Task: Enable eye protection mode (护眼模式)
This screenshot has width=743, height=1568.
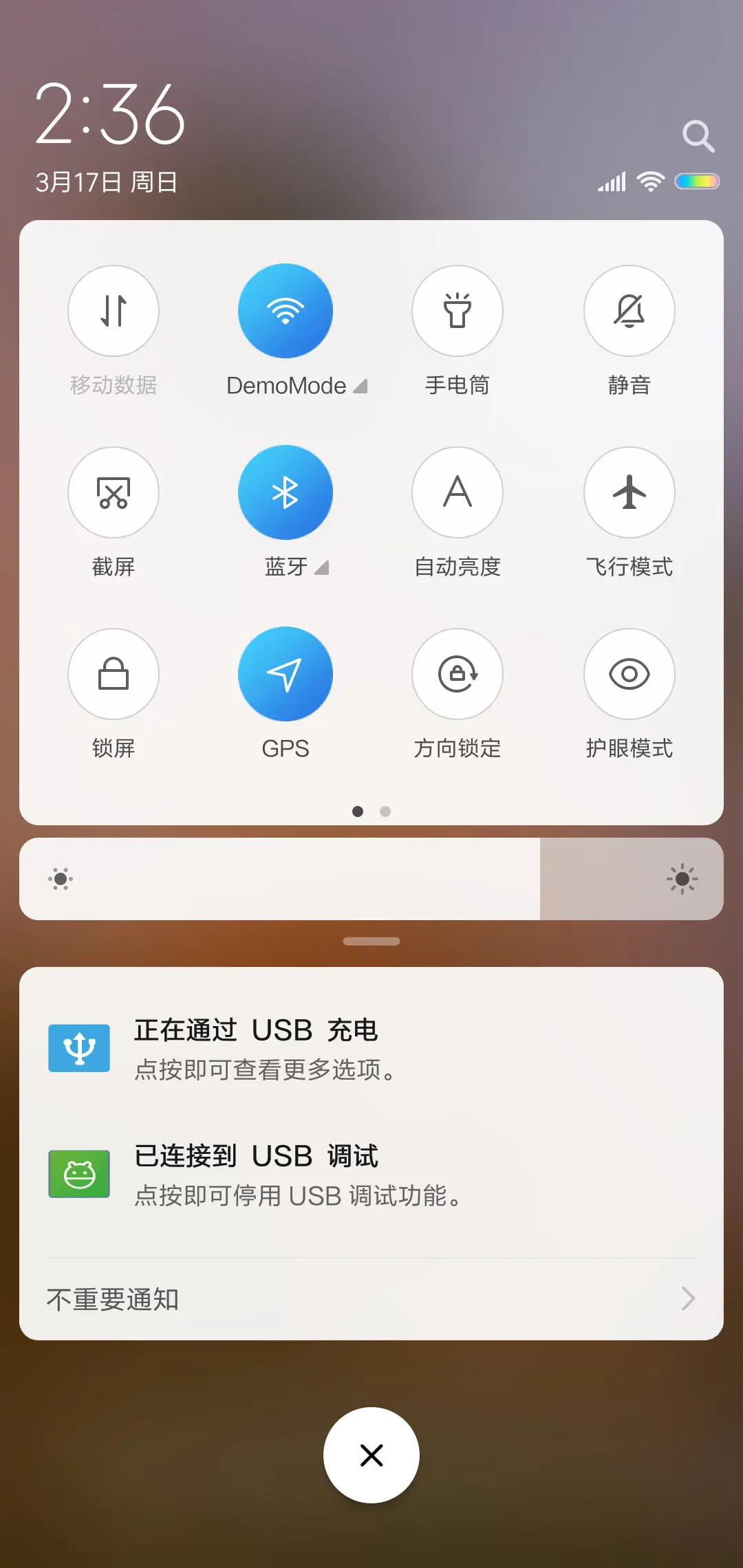Action: 629,674
